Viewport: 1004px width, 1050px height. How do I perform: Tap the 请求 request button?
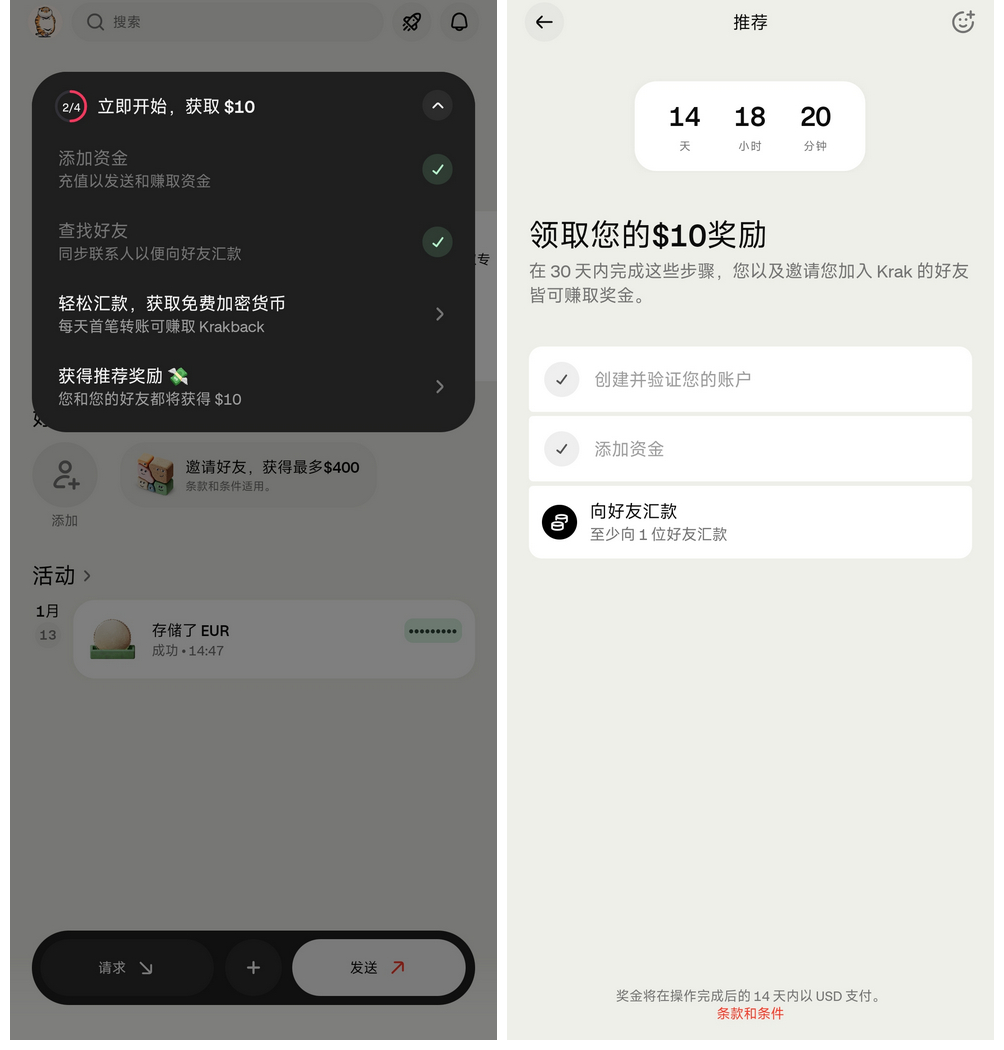coord(126,968)
